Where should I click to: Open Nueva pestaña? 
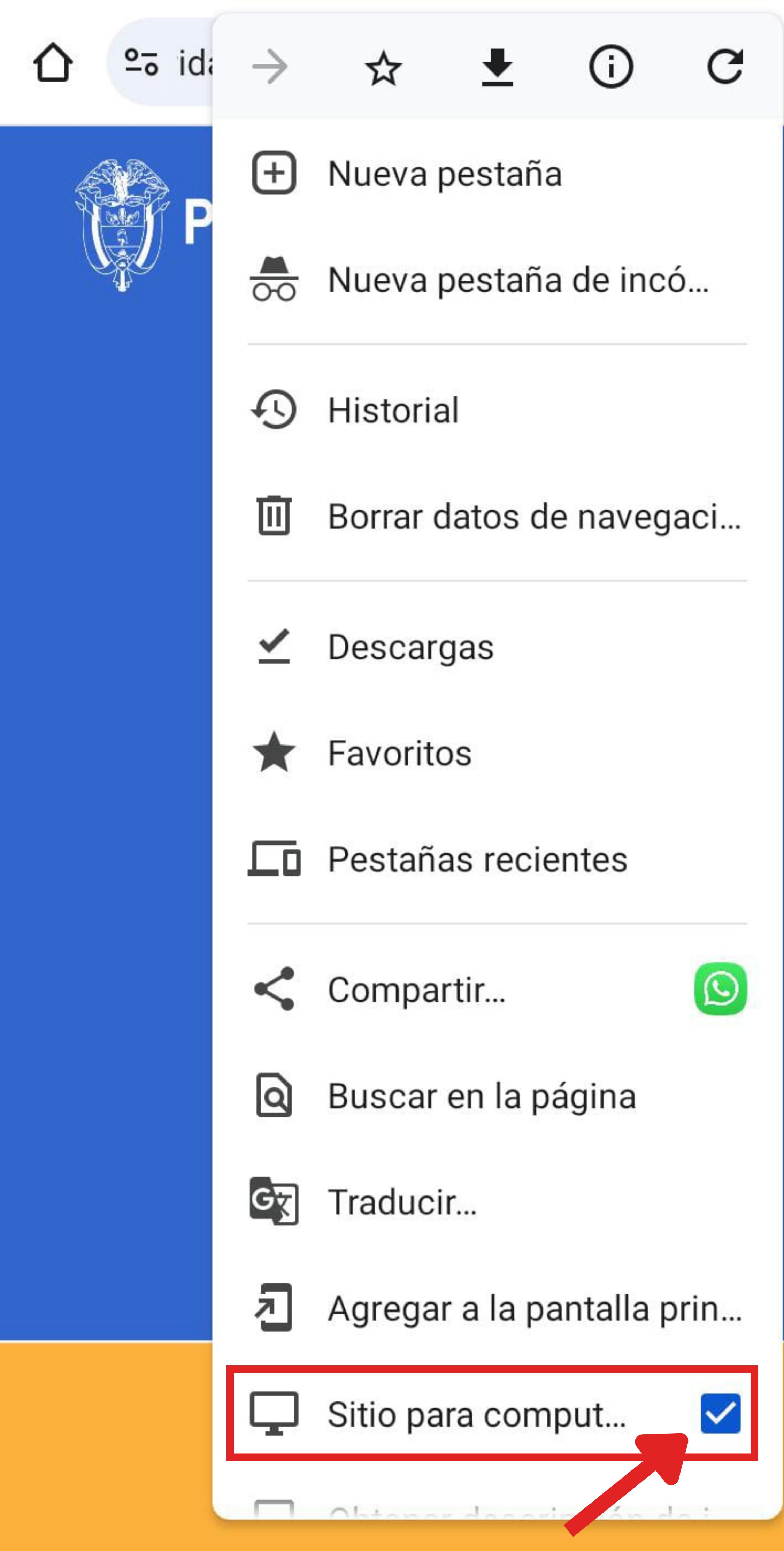coord(444,174)
